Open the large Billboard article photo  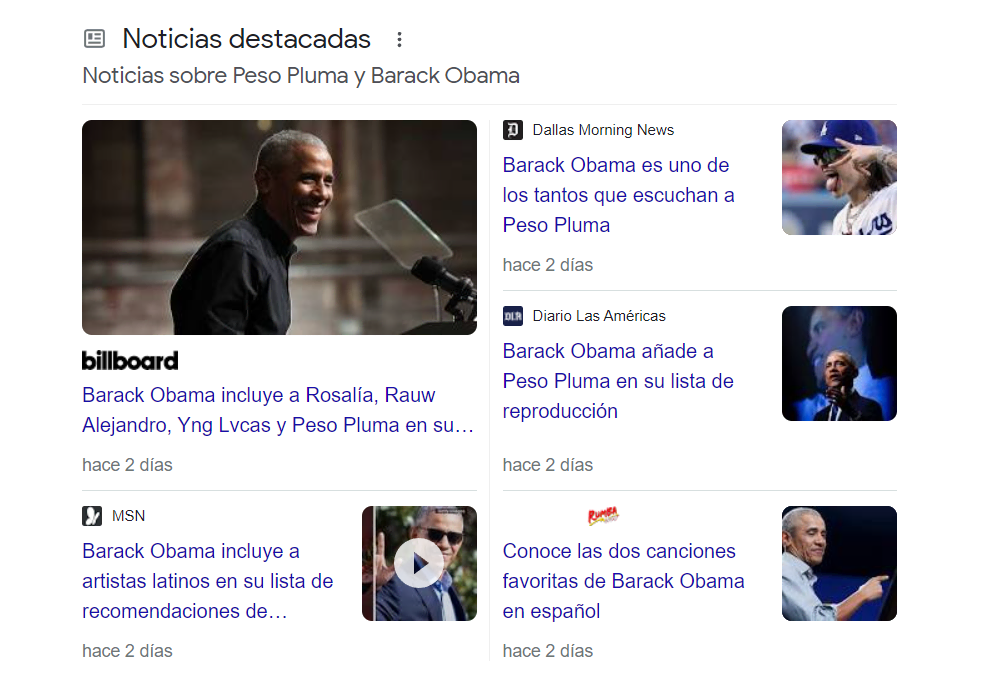pos(279,227)
